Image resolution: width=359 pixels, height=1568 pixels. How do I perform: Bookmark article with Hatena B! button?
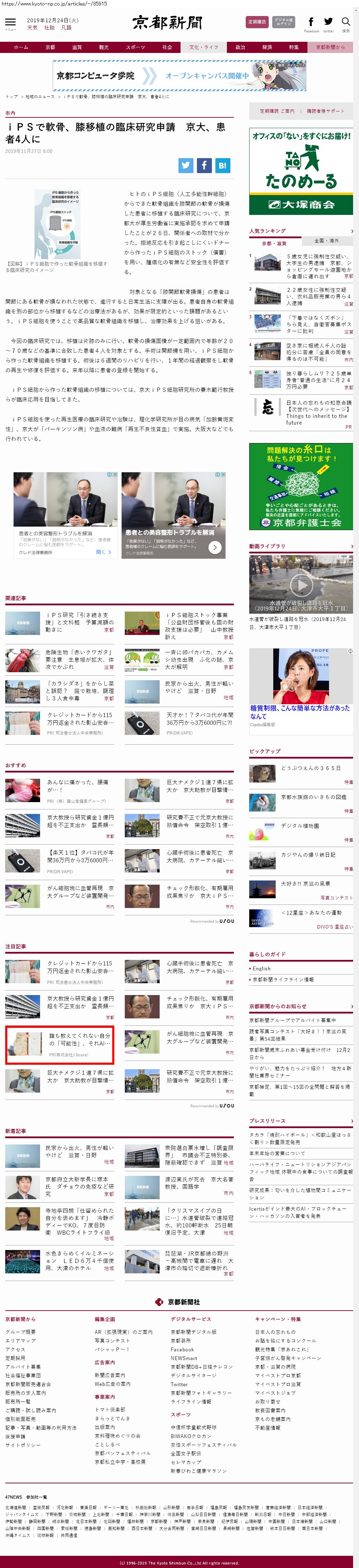tap(222, 165)
